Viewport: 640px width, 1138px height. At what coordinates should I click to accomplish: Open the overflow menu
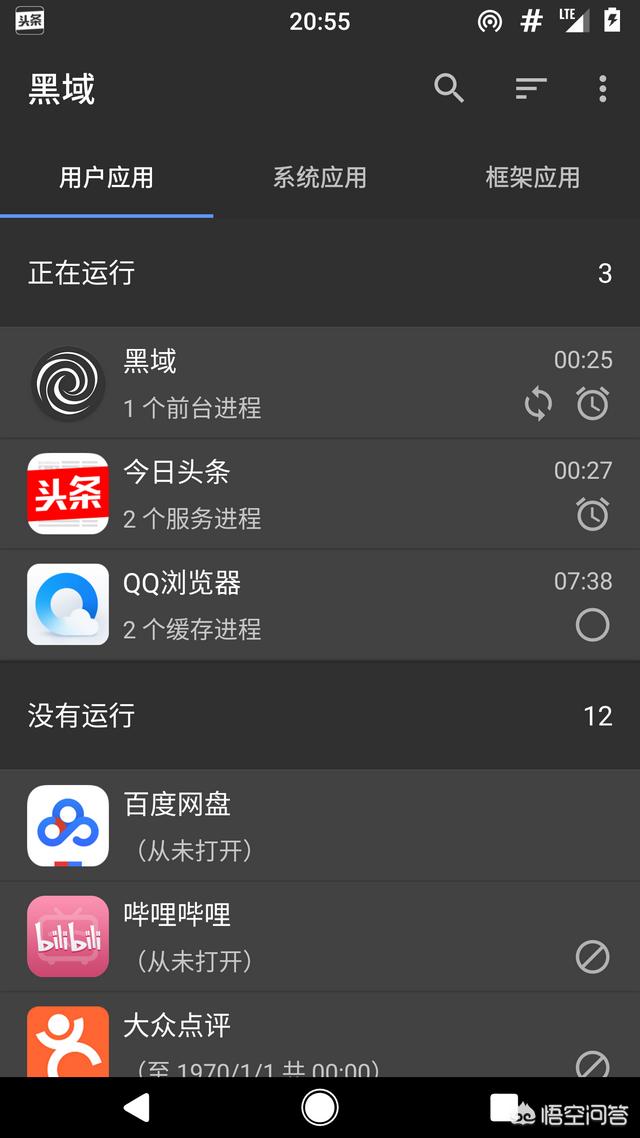coord(602,89)
